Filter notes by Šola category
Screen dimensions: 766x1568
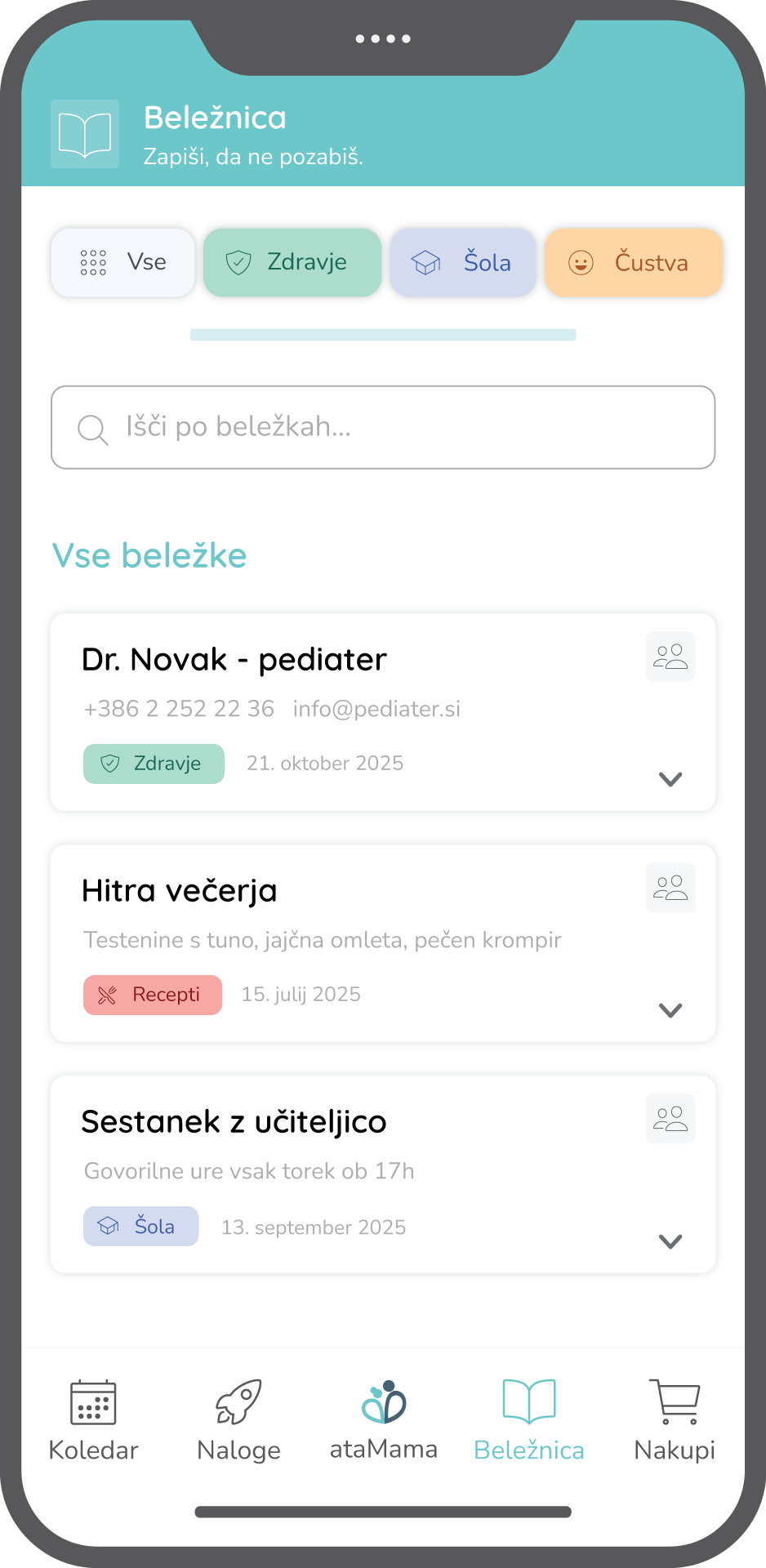tap(463, 262)
